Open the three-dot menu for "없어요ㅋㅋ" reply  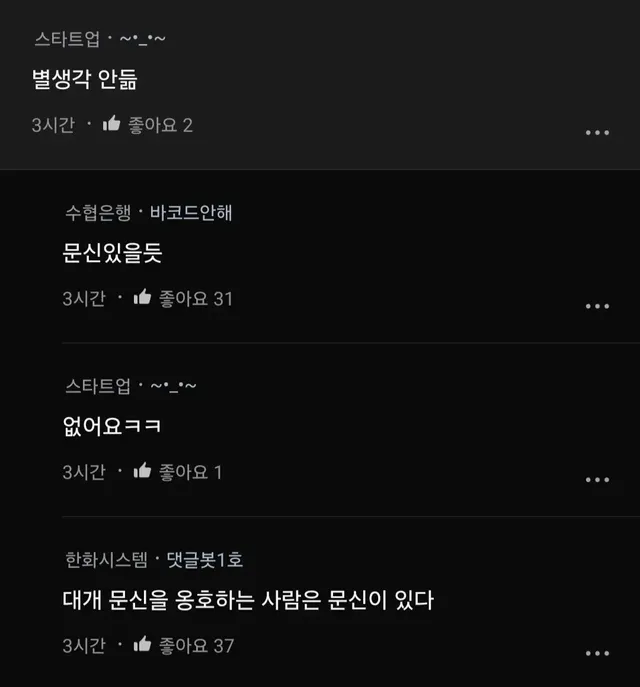[x=597, y=479]
